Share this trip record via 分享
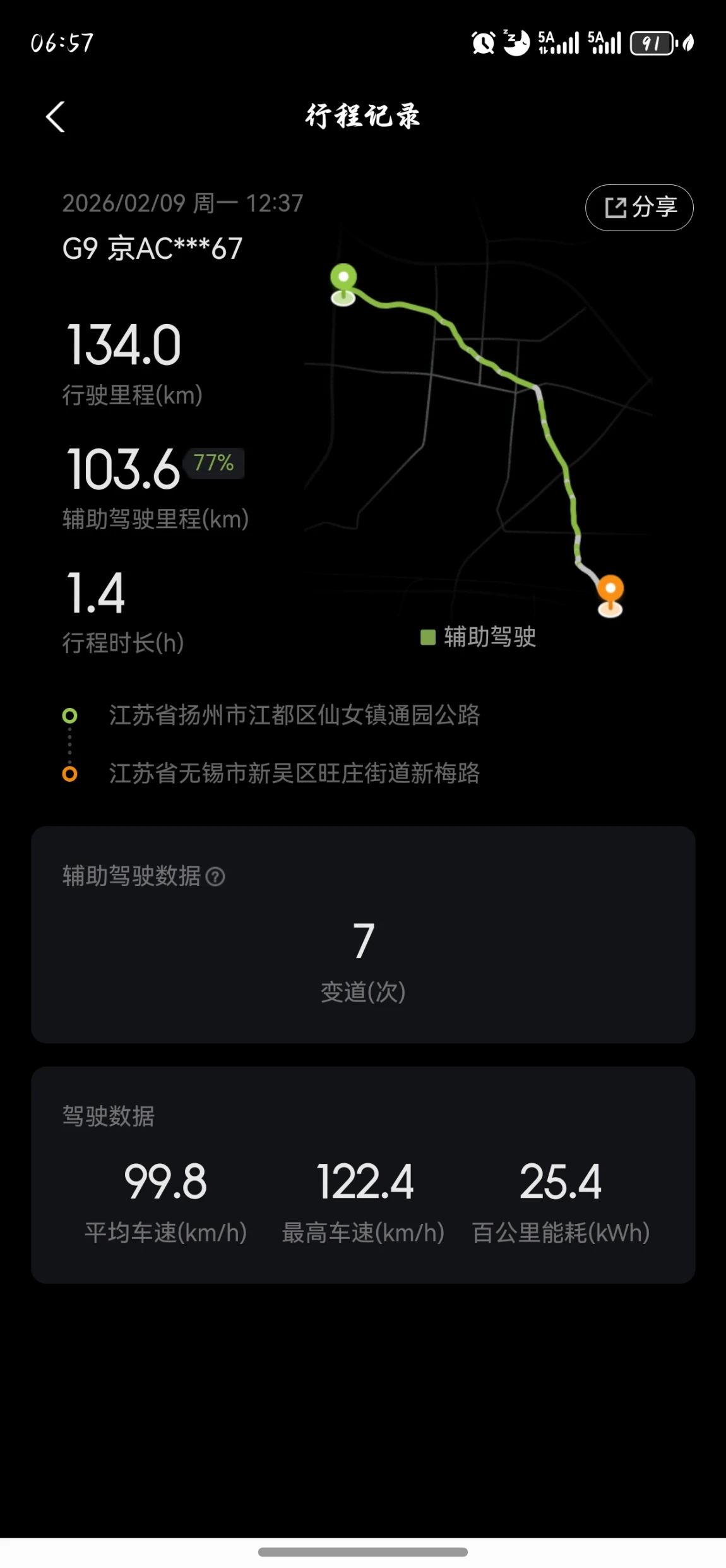The width and height of the screenshot is (726, 1568). [x=639, y=208]
